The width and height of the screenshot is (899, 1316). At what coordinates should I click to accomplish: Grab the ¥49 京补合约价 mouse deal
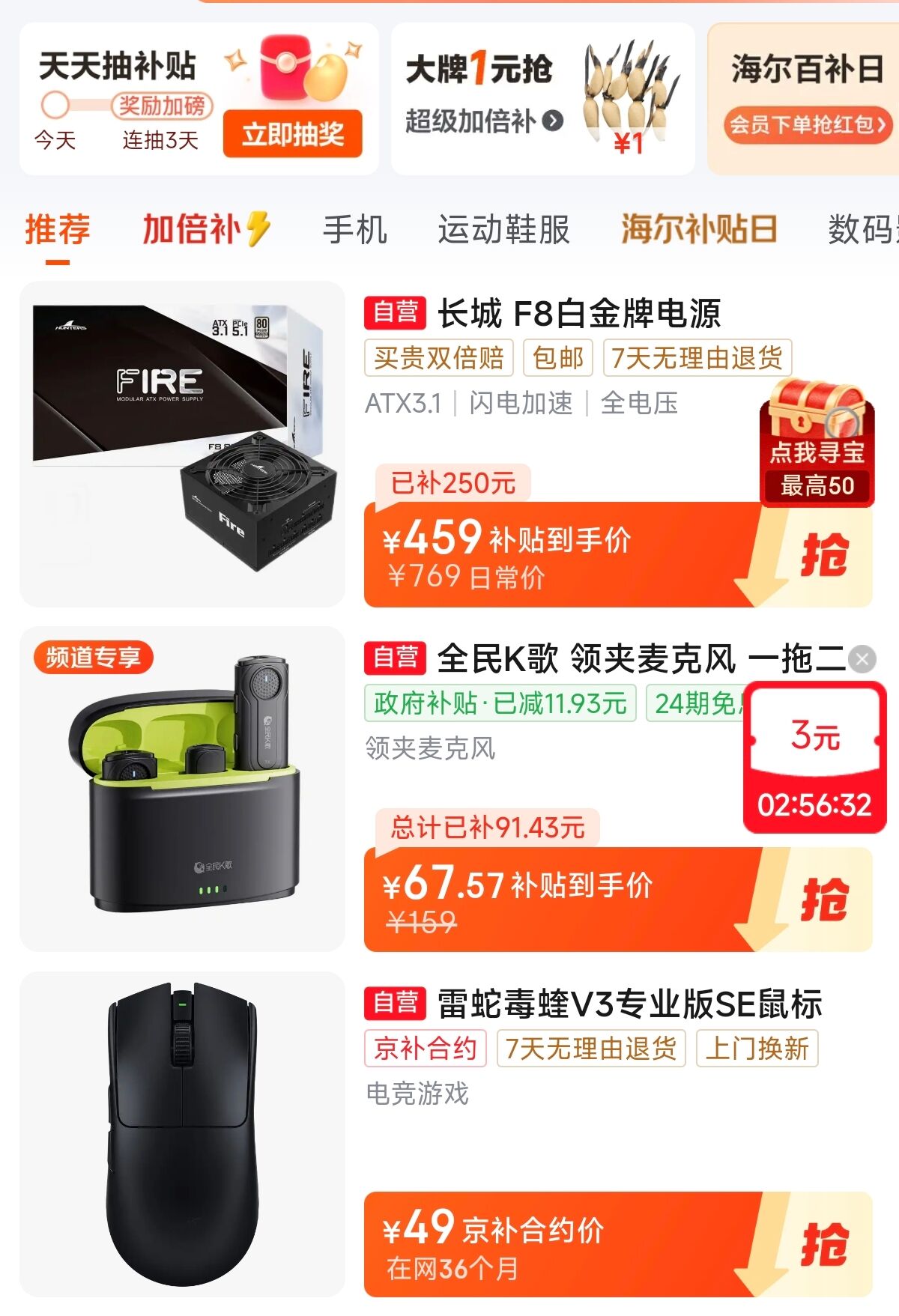(x=823, y=1243)
